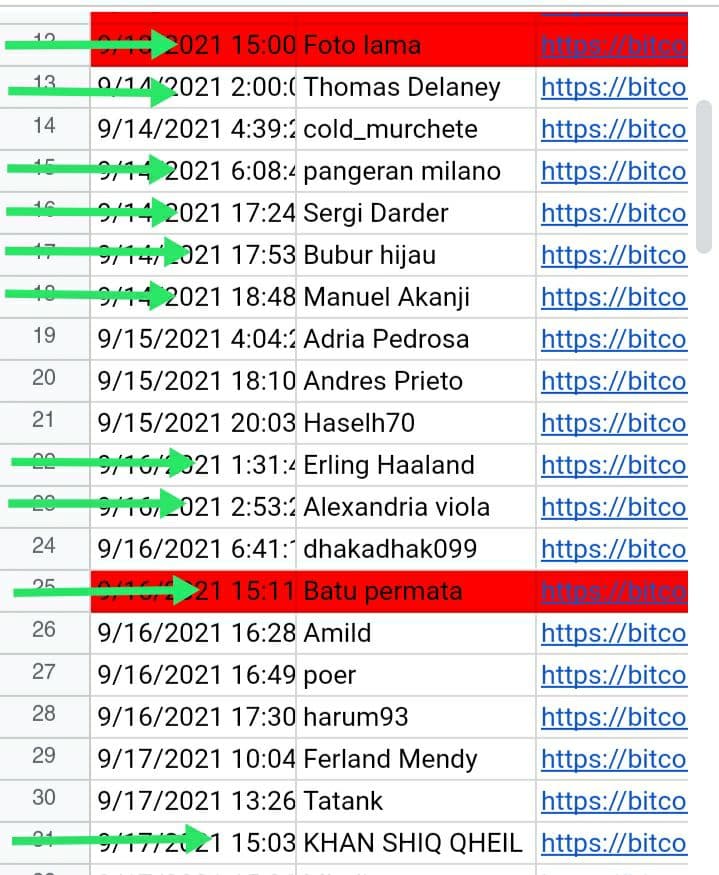This screenshot has width=719, height=875.
Task: Open Erling Haaland's link
Action: tap(614, 465)
